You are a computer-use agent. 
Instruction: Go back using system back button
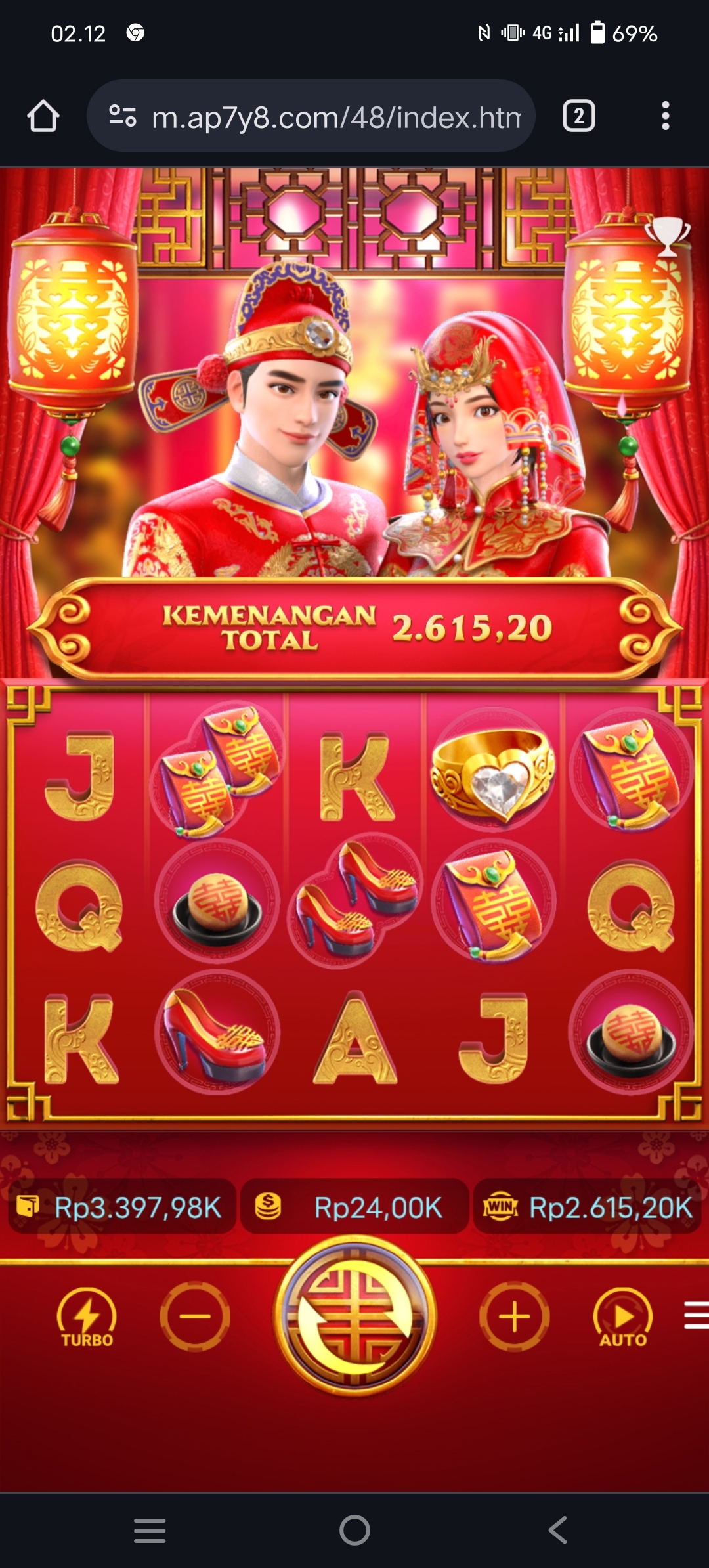pos(557,1530)
